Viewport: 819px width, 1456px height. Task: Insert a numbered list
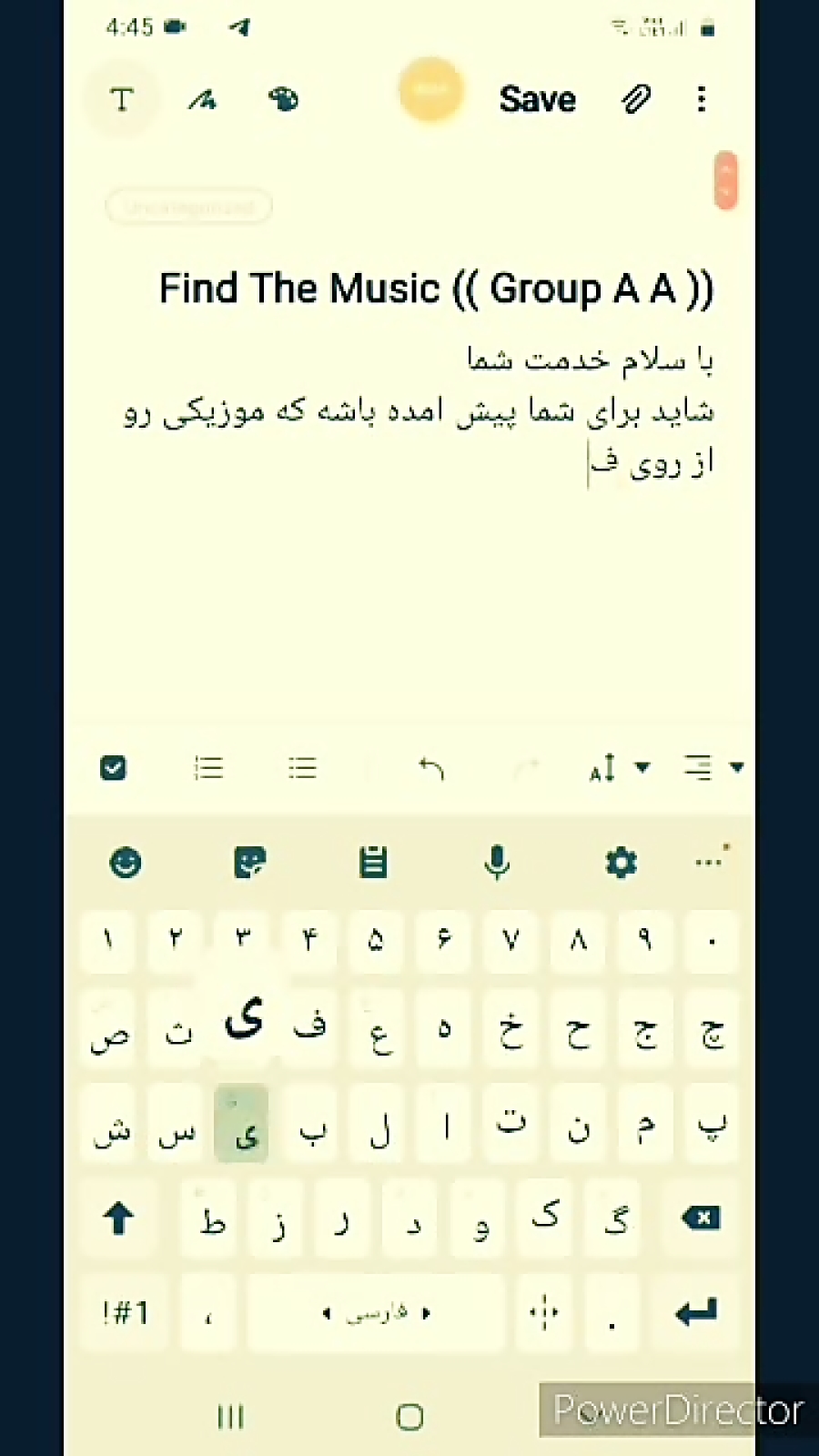pos(208,768)
